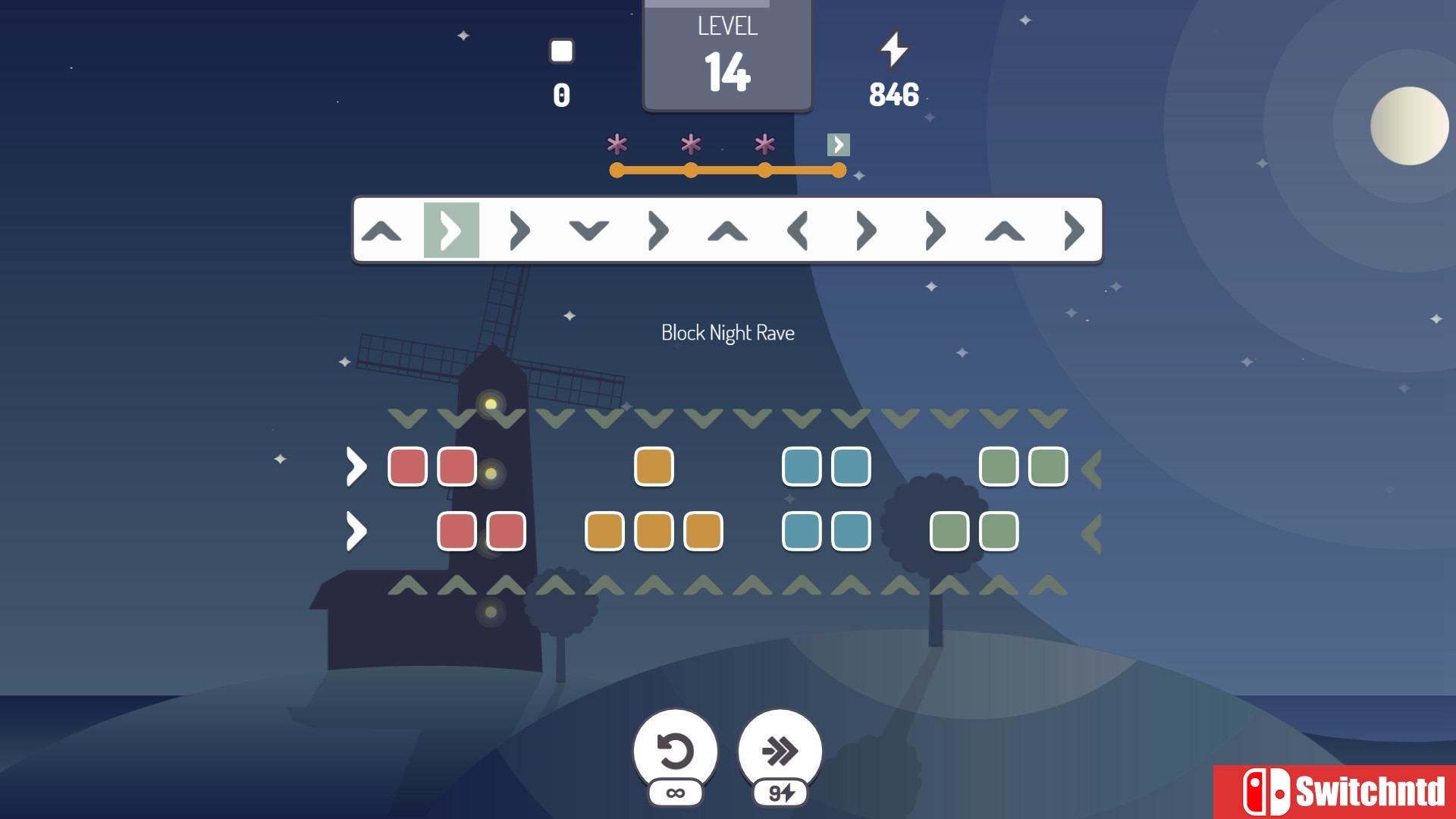Tap the bottom row left-pointing arrow
Screen dimensions: 1456x819
[1092, 534]
